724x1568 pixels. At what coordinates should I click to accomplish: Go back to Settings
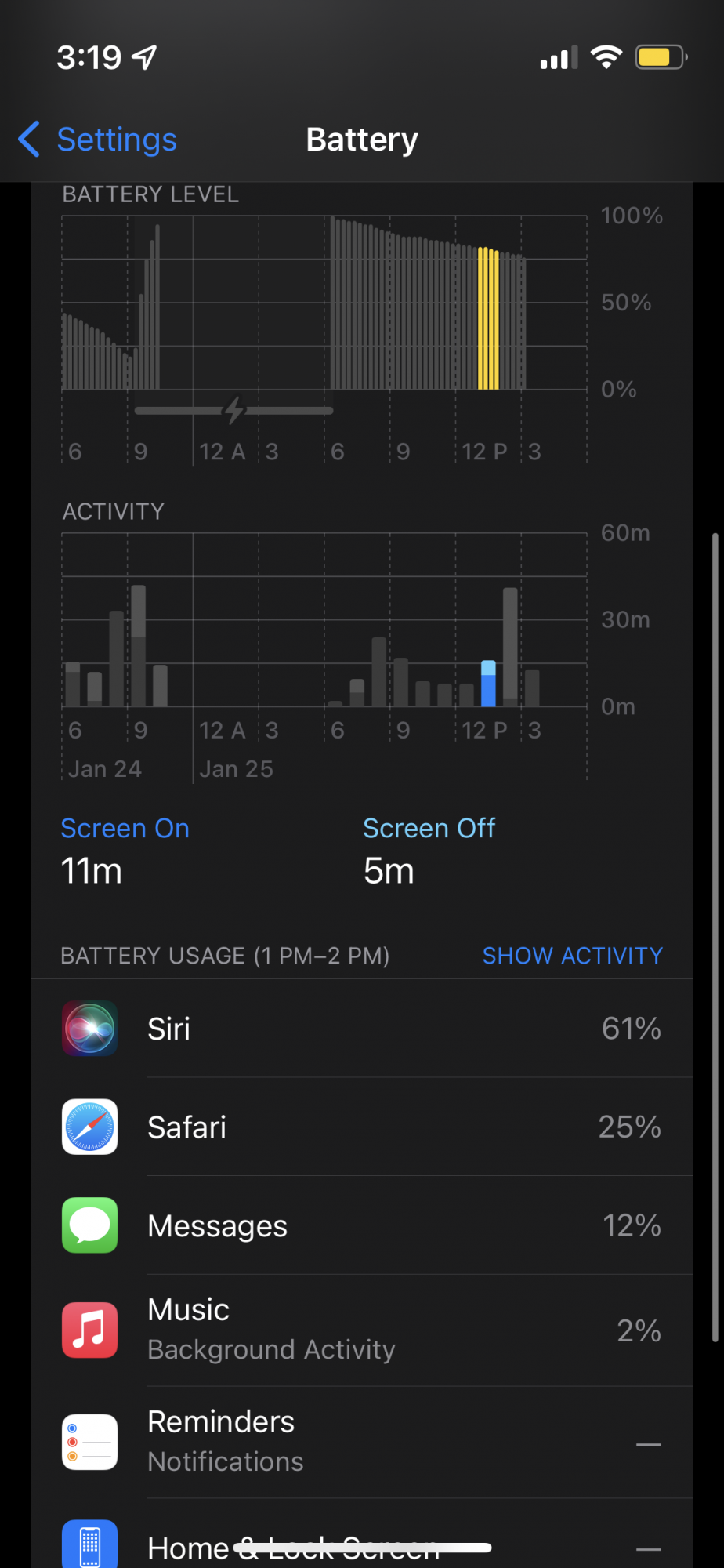[x=99, y=140]
